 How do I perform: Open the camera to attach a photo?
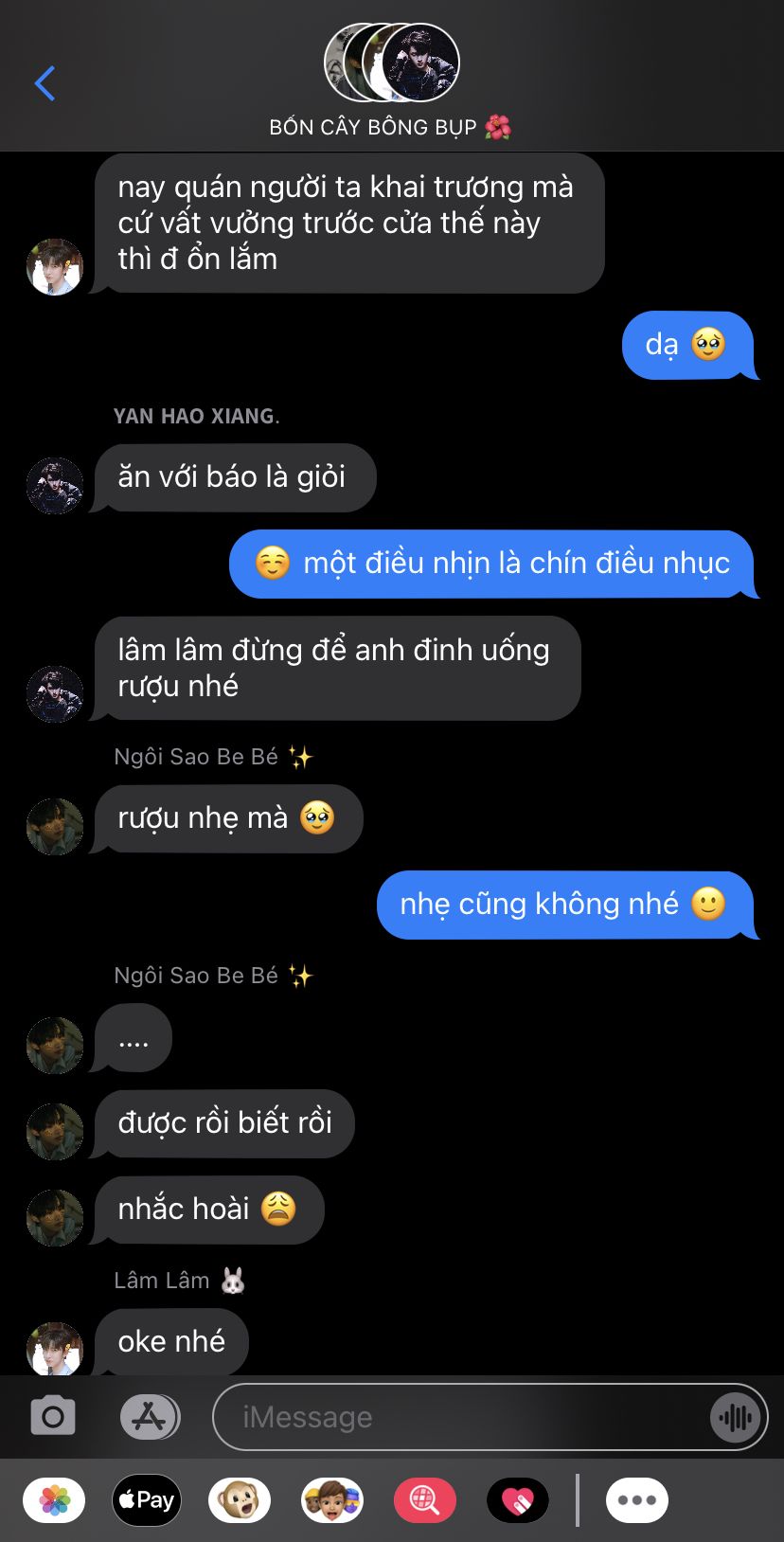53,1417
